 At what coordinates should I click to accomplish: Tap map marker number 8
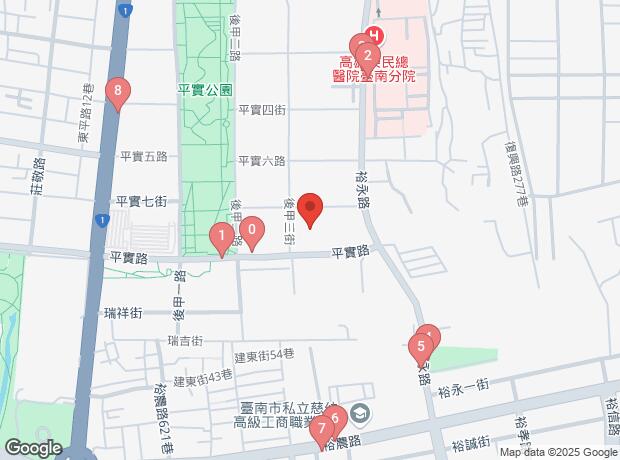[x=119, y=94]
